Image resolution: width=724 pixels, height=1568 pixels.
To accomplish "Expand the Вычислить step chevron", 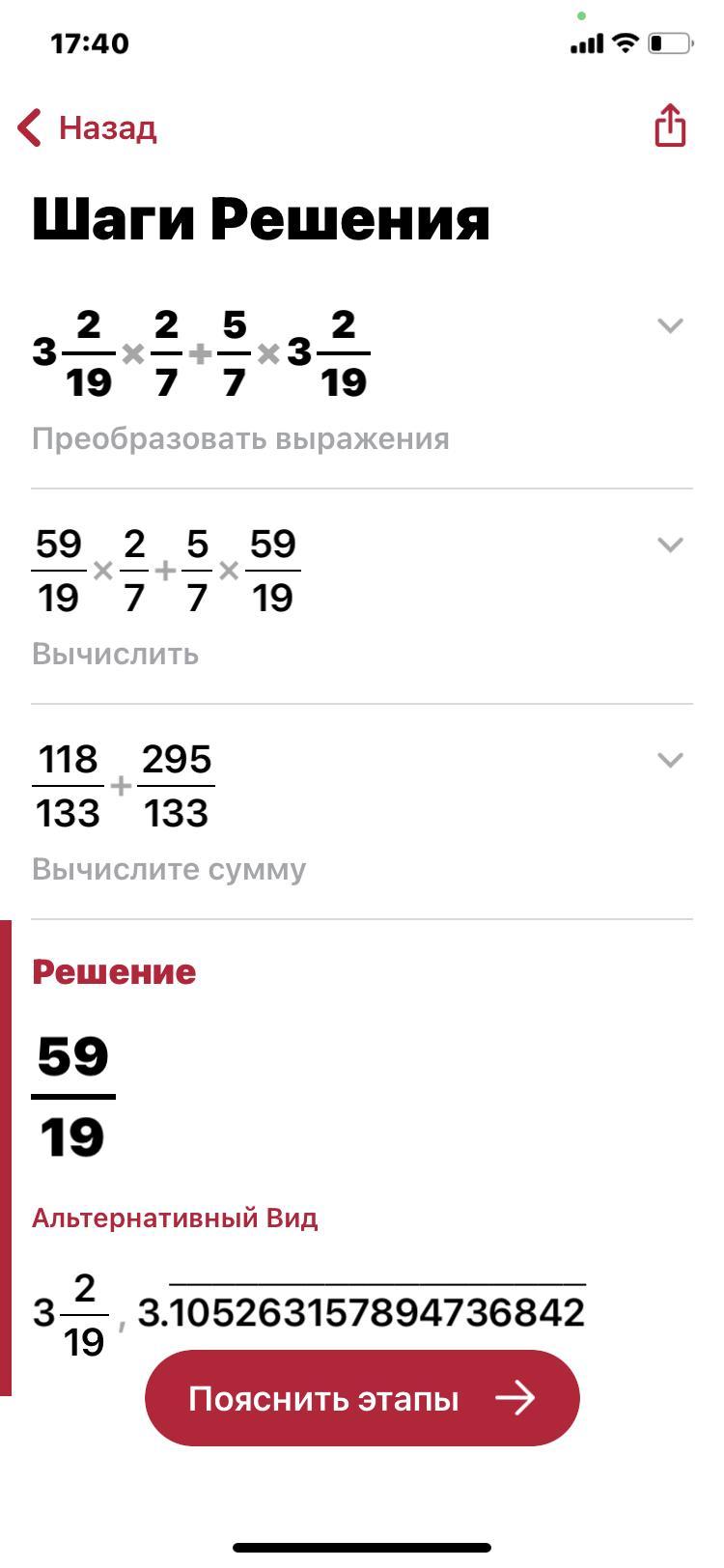I will 670,545.
